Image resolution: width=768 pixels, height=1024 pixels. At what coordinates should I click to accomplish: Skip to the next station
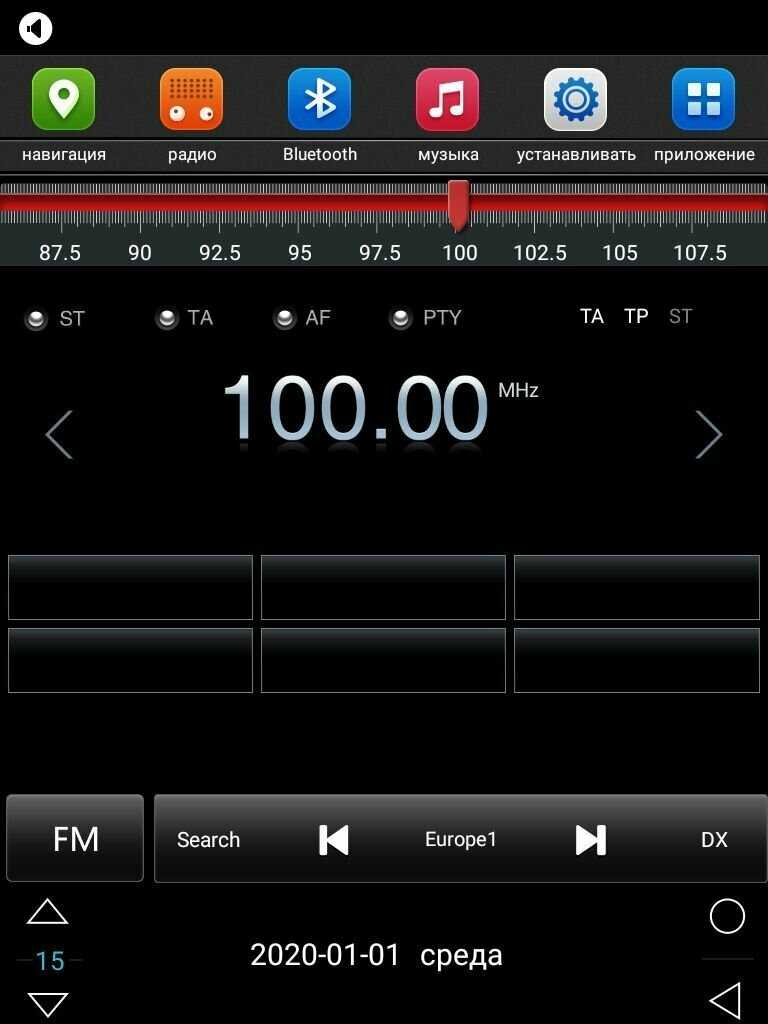coord(590,840)
